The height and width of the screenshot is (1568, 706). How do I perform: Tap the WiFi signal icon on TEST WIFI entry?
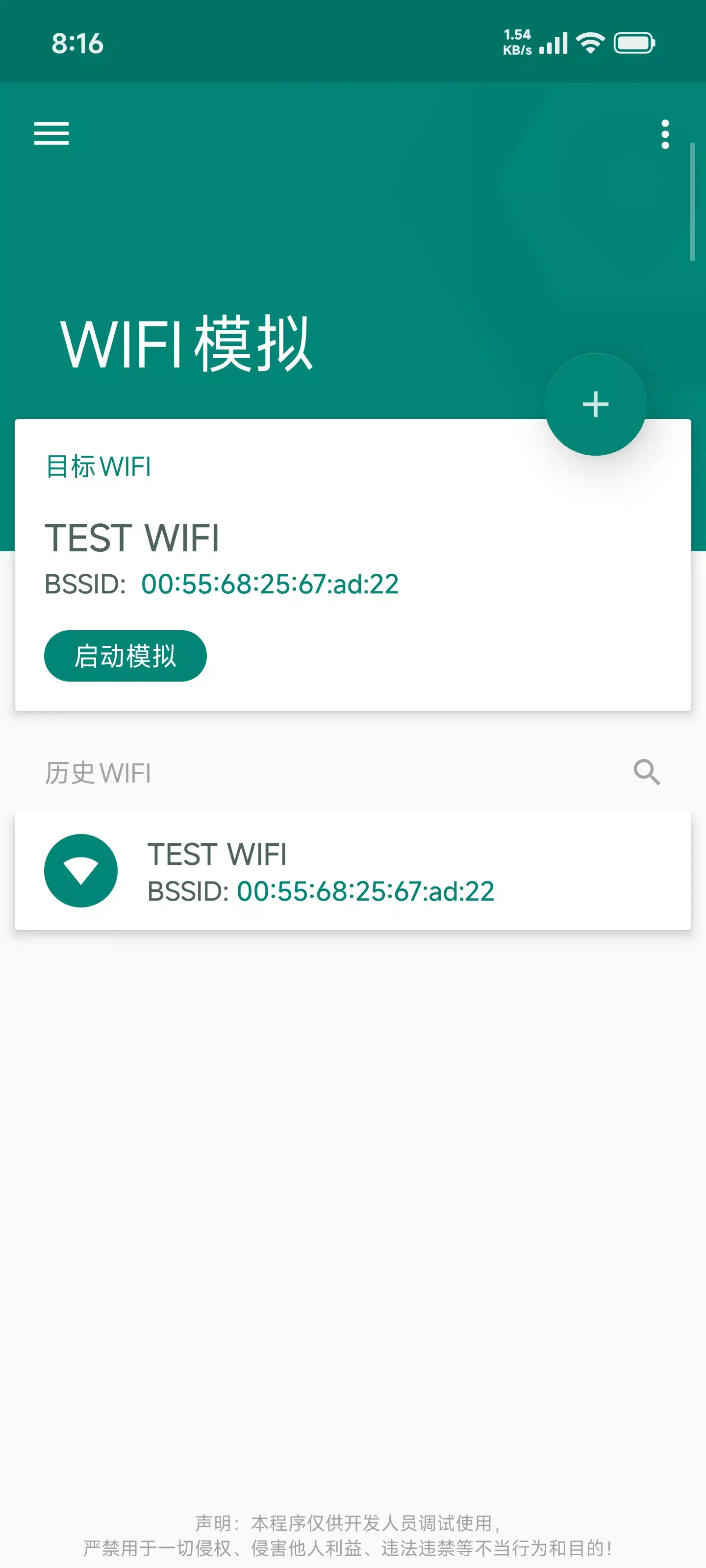click(81, 870)
